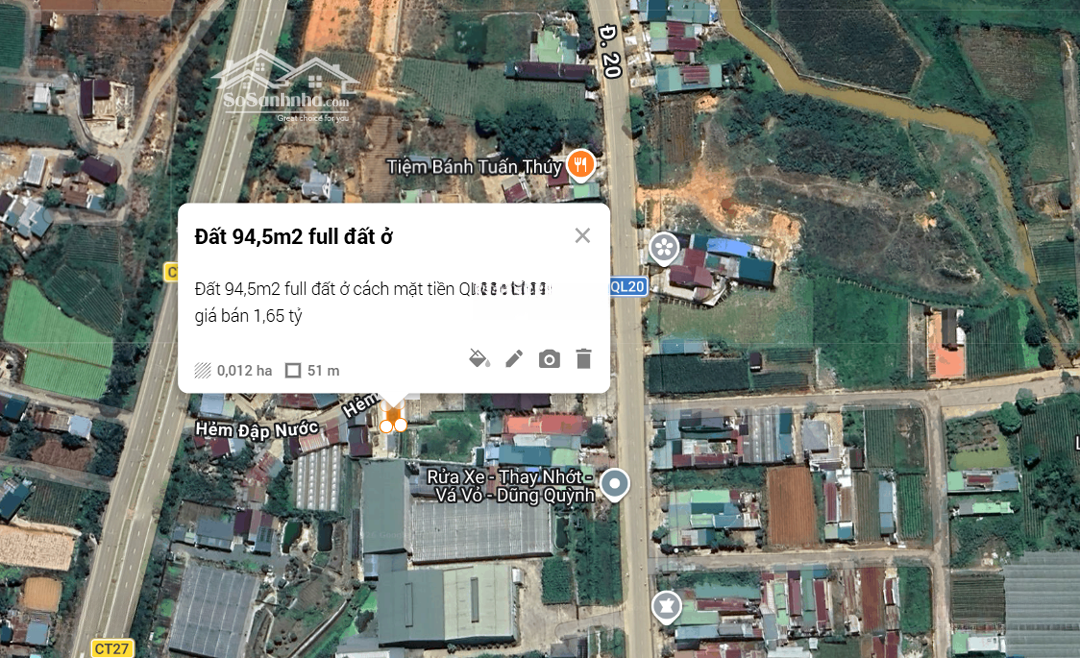Open the paint bucket style option
The width and height of the screenshot is (1080, 658).
[x=479, y=358]
